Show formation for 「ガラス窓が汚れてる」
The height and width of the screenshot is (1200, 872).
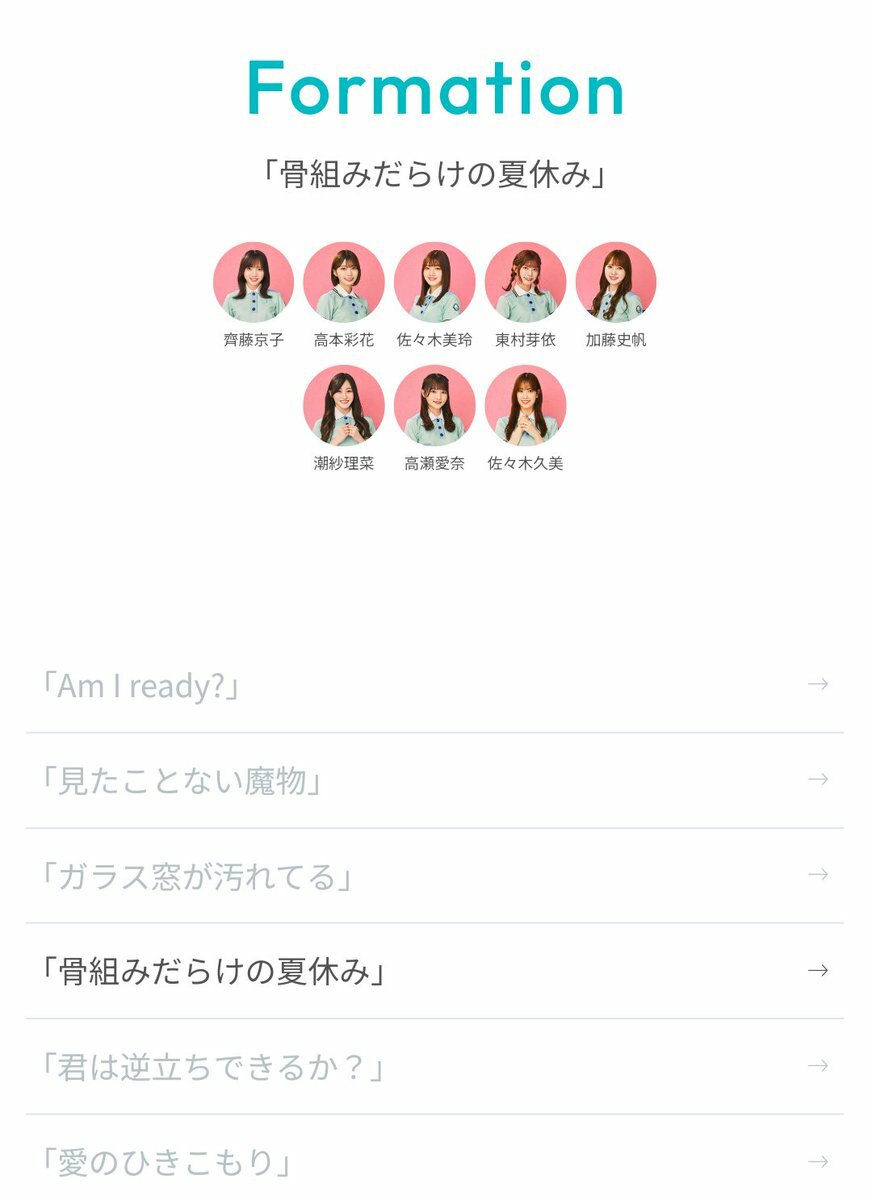(434, 876)
